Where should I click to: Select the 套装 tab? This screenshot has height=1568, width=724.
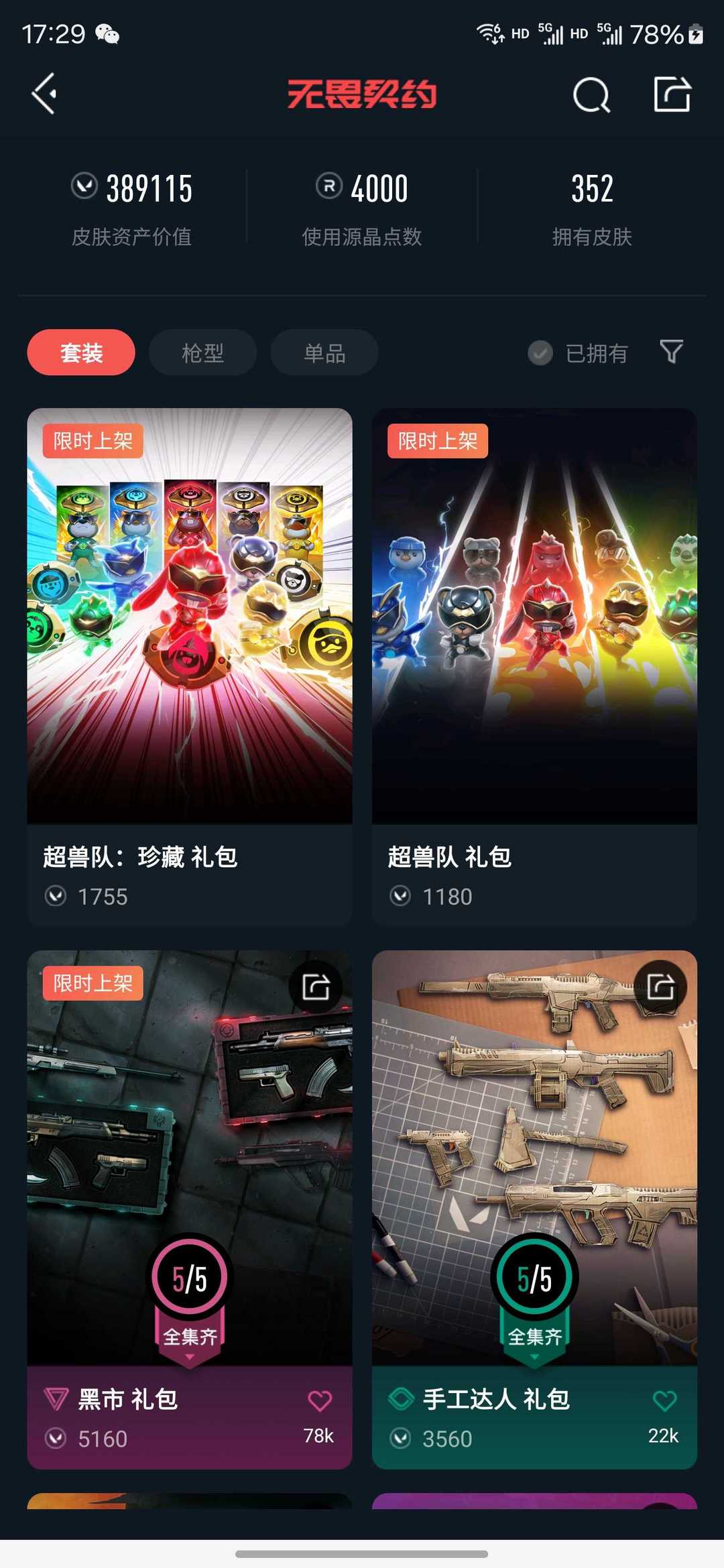point(81,352)
